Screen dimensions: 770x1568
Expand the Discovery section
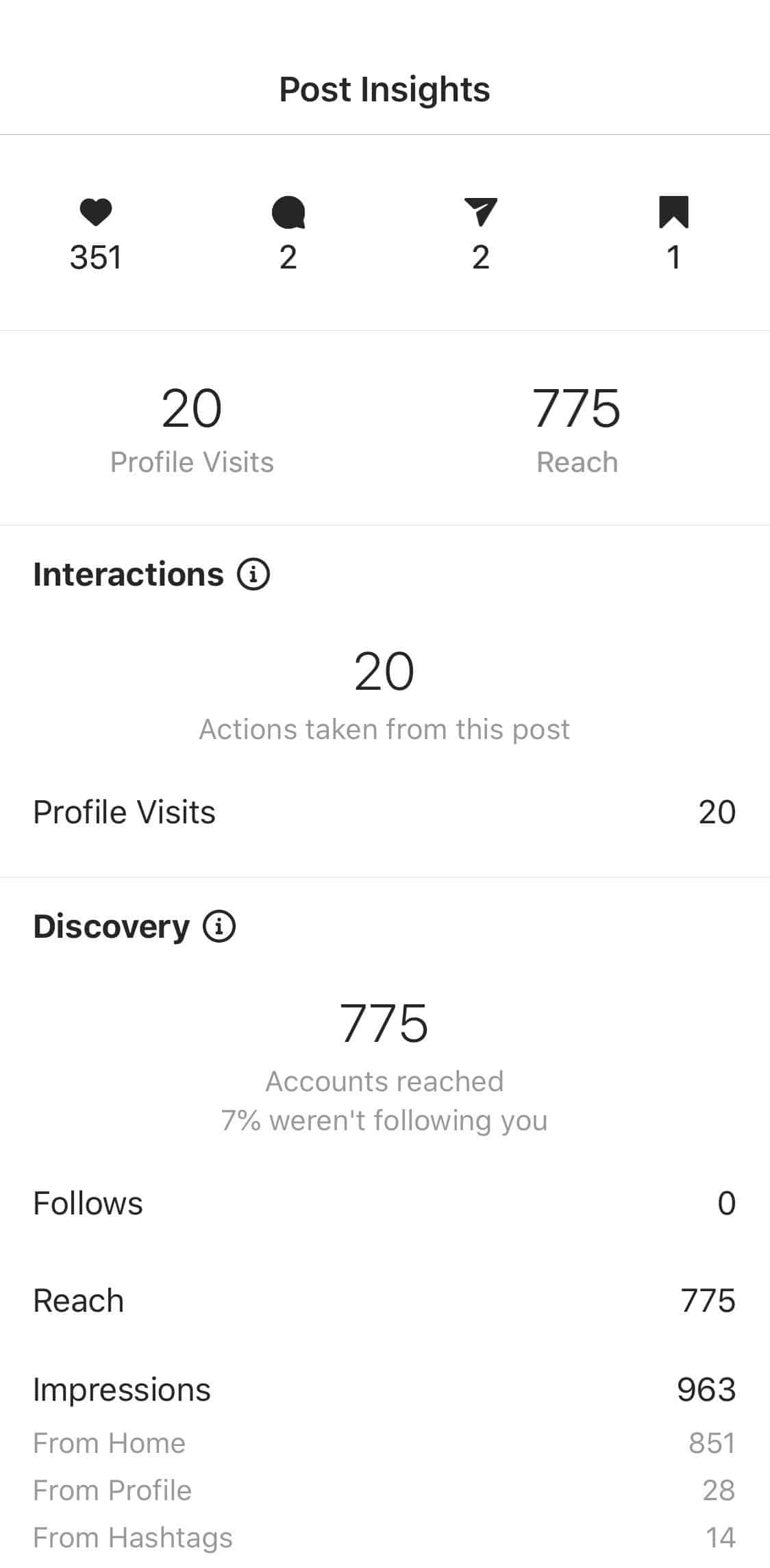tap(112, 927)
